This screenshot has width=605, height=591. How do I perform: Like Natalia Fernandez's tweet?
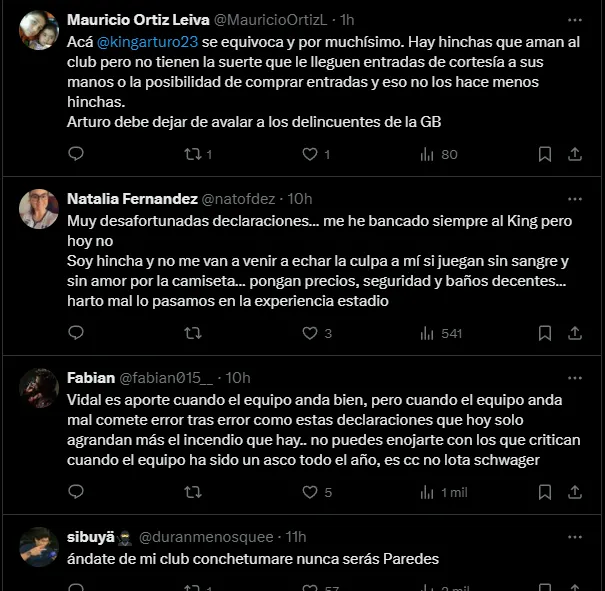[x=309, y=333]
